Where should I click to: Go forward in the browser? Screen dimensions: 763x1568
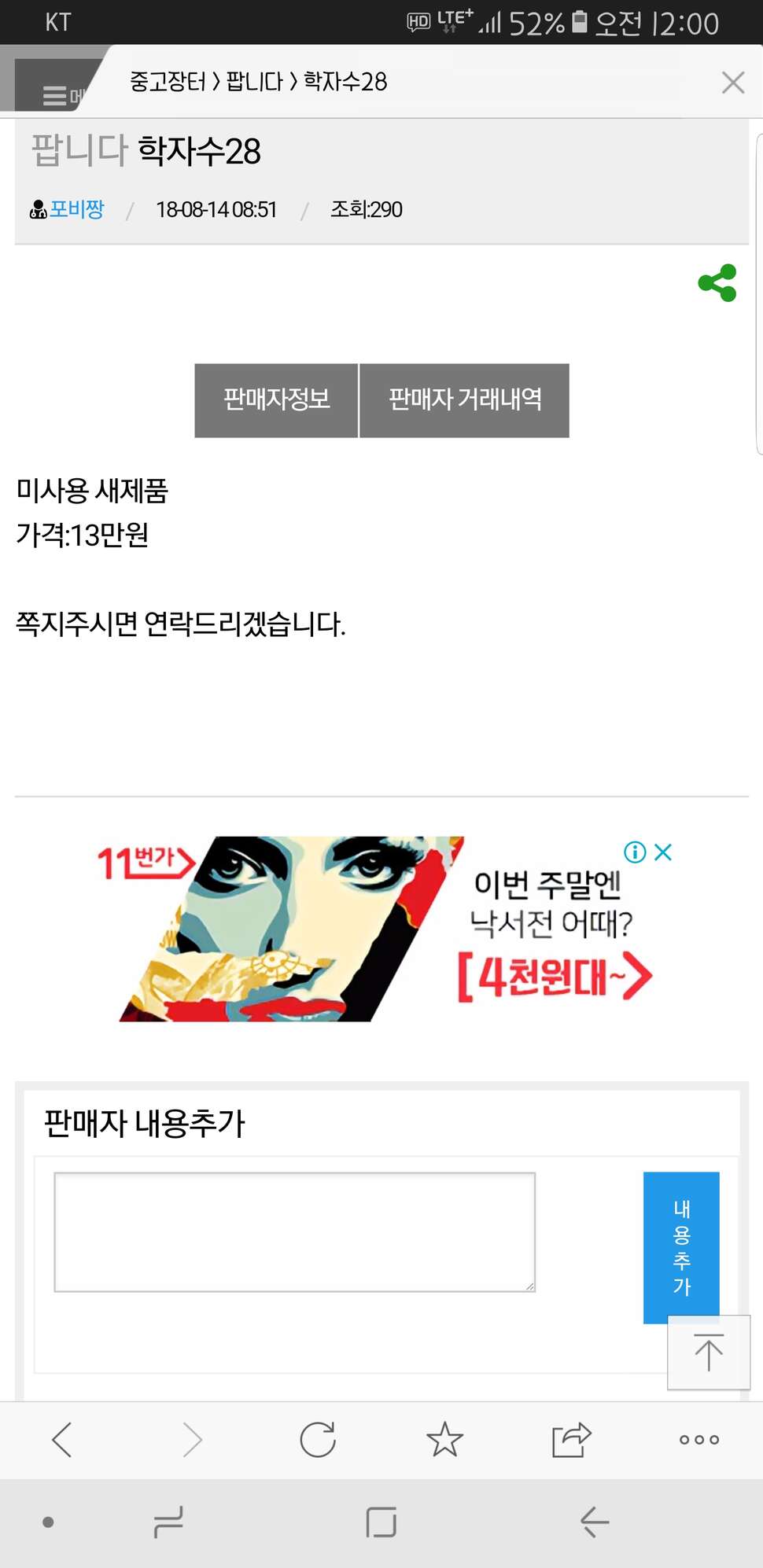point(193,1440)
